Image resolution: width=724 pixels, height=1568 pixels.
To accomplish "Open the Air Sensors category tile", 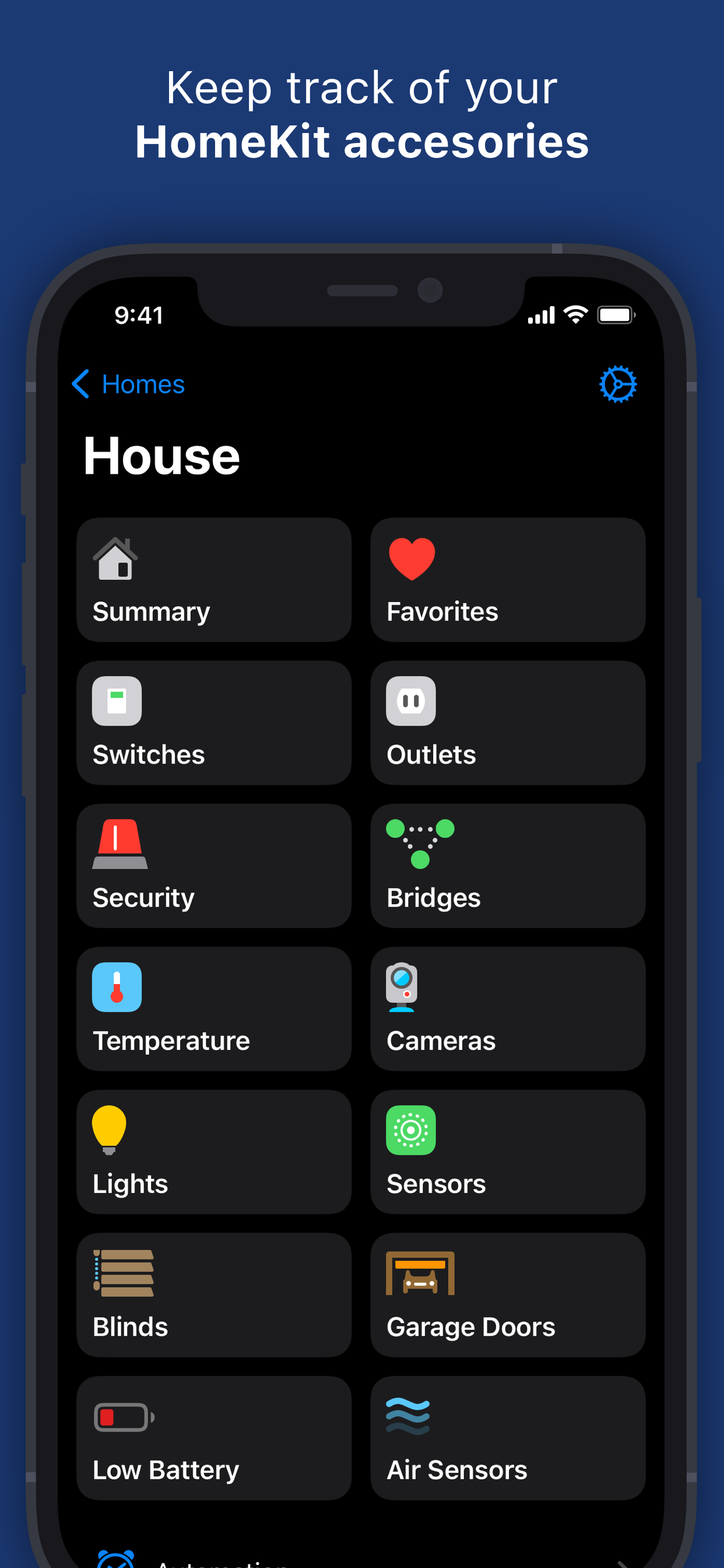I will pos(507,1438).
